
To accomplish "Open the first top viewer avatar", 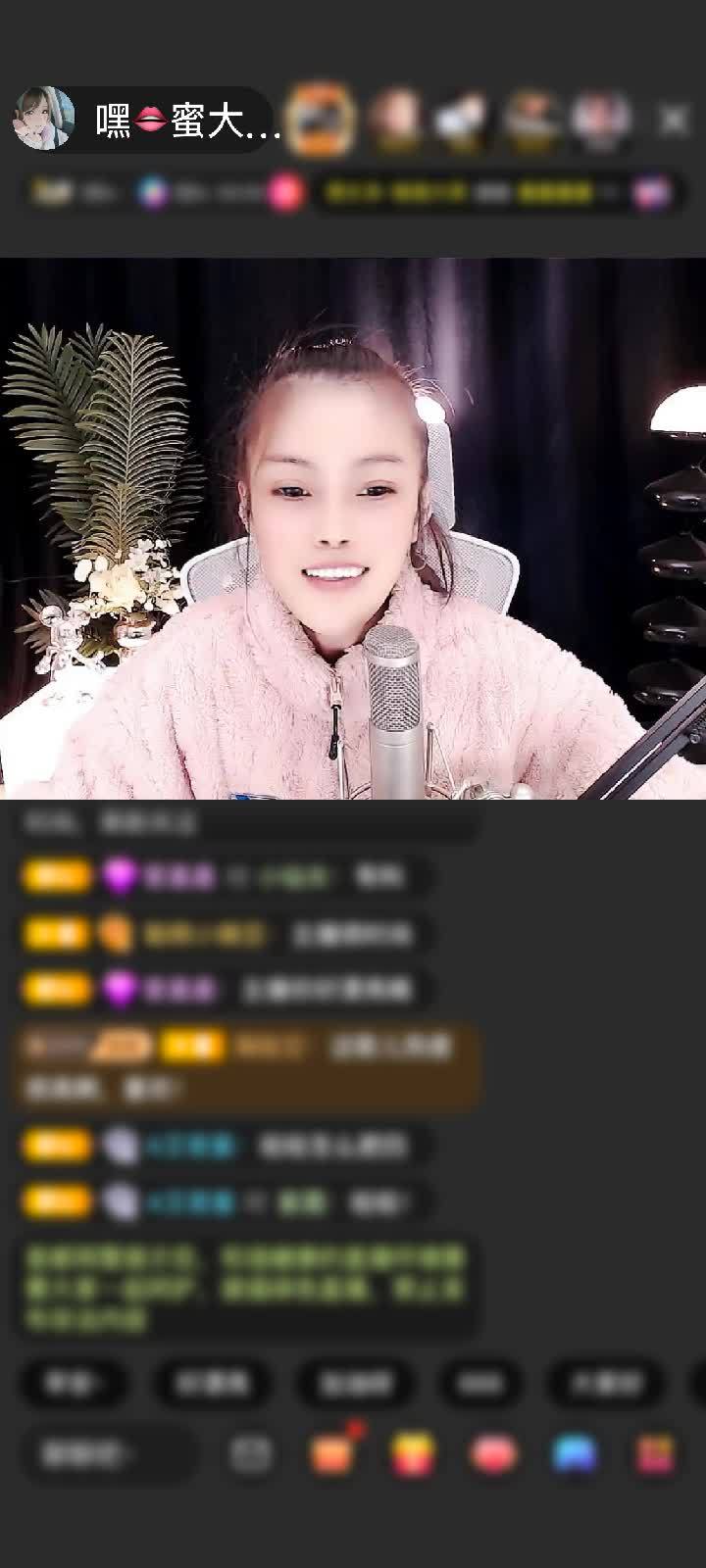I will [x=323, y=120].
